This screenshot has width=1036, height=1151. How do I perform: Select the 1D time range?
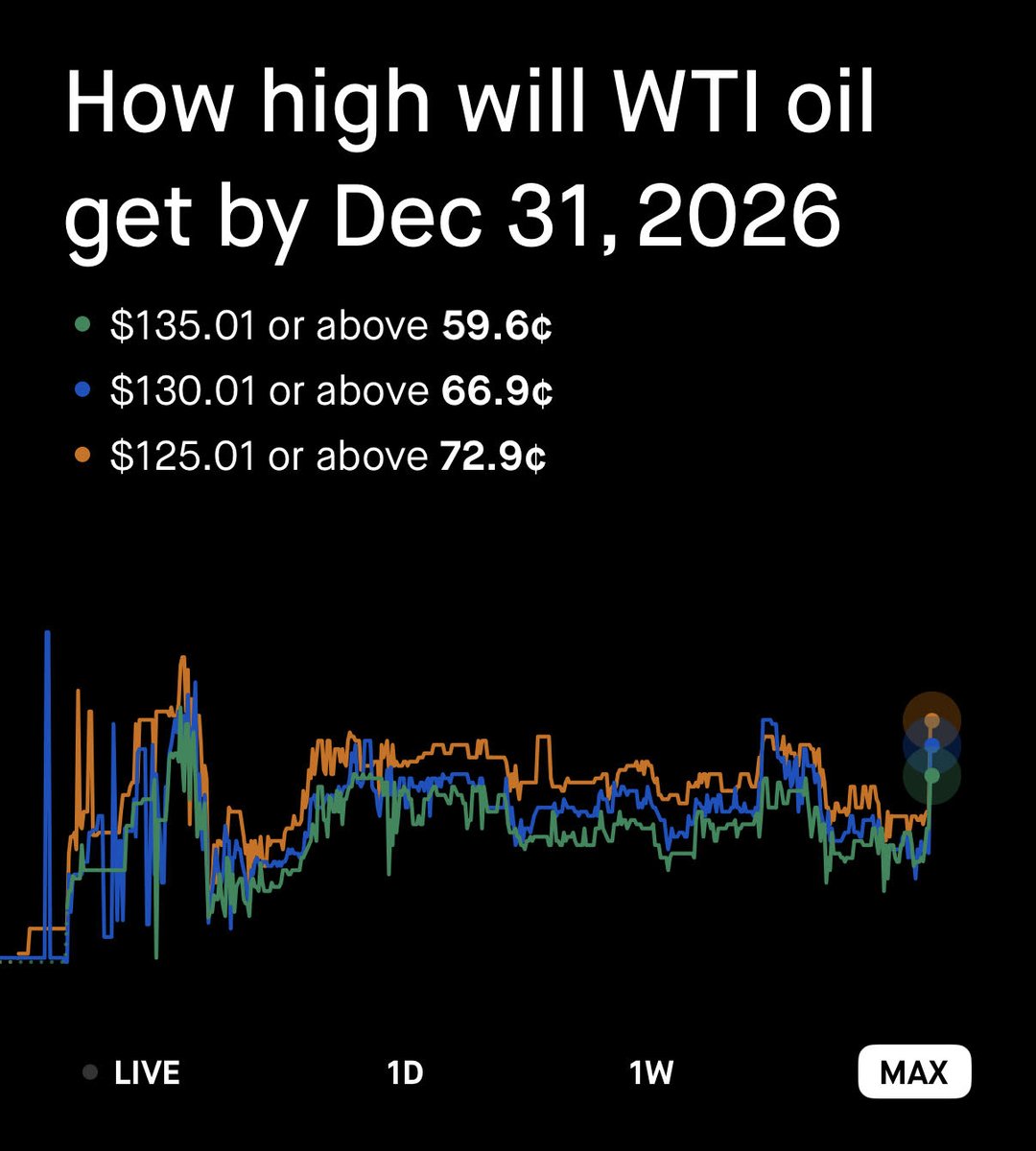click(405, 1072)
